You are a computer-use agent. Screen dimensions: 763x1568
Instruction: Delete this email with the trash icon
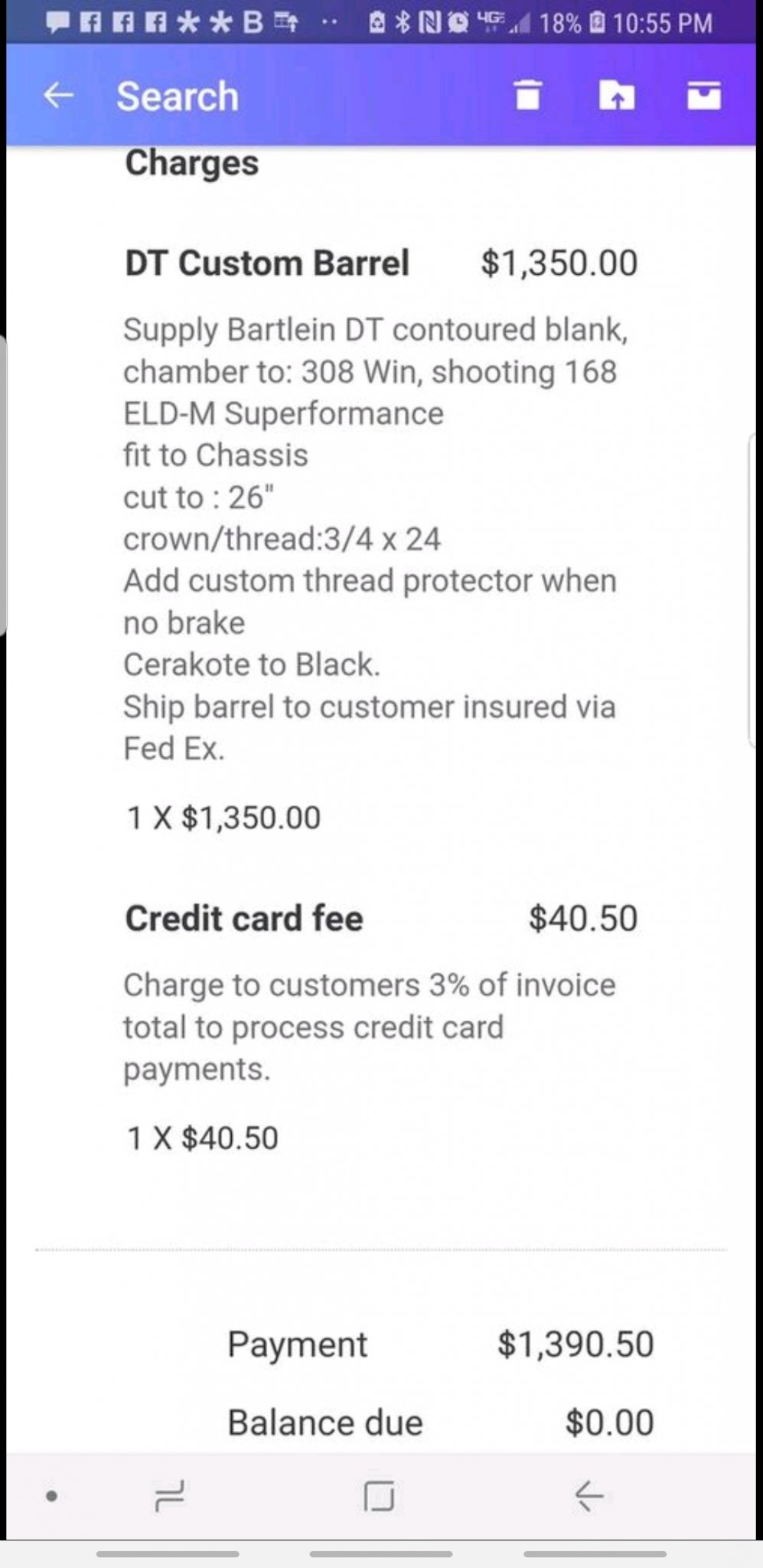tap(528, 95)
